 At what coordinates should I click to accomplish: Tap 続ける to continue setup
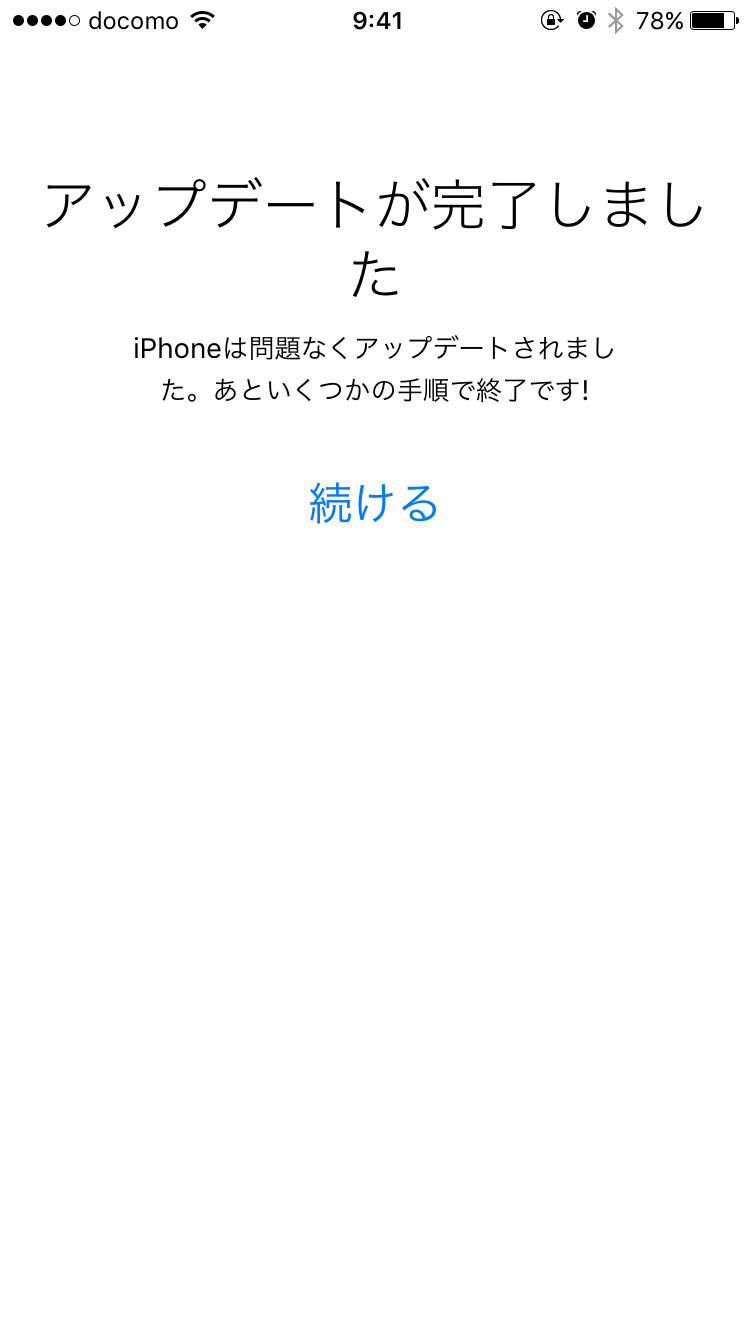(x=374, y=503)
